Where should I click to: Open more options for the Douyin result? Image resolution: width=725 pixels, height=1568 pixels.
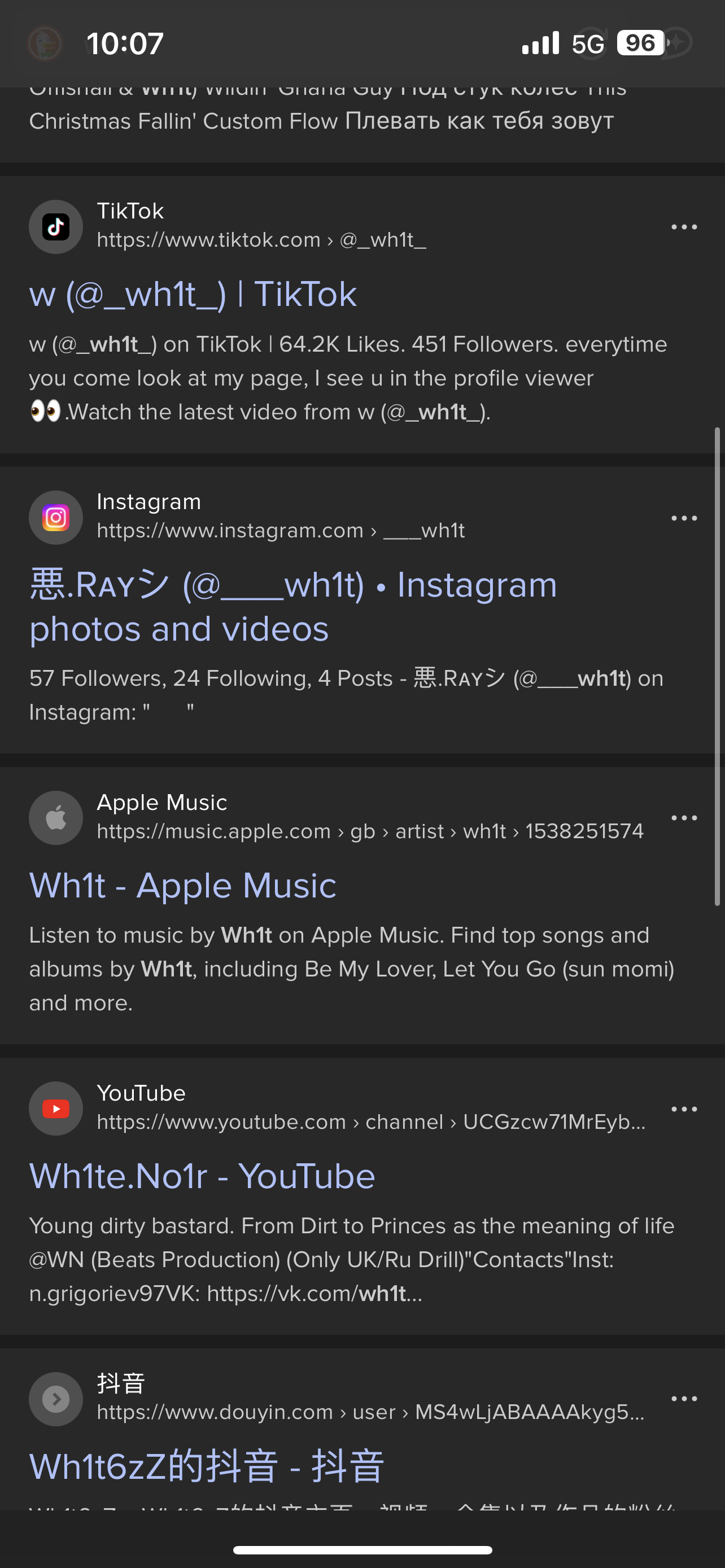684,1399
